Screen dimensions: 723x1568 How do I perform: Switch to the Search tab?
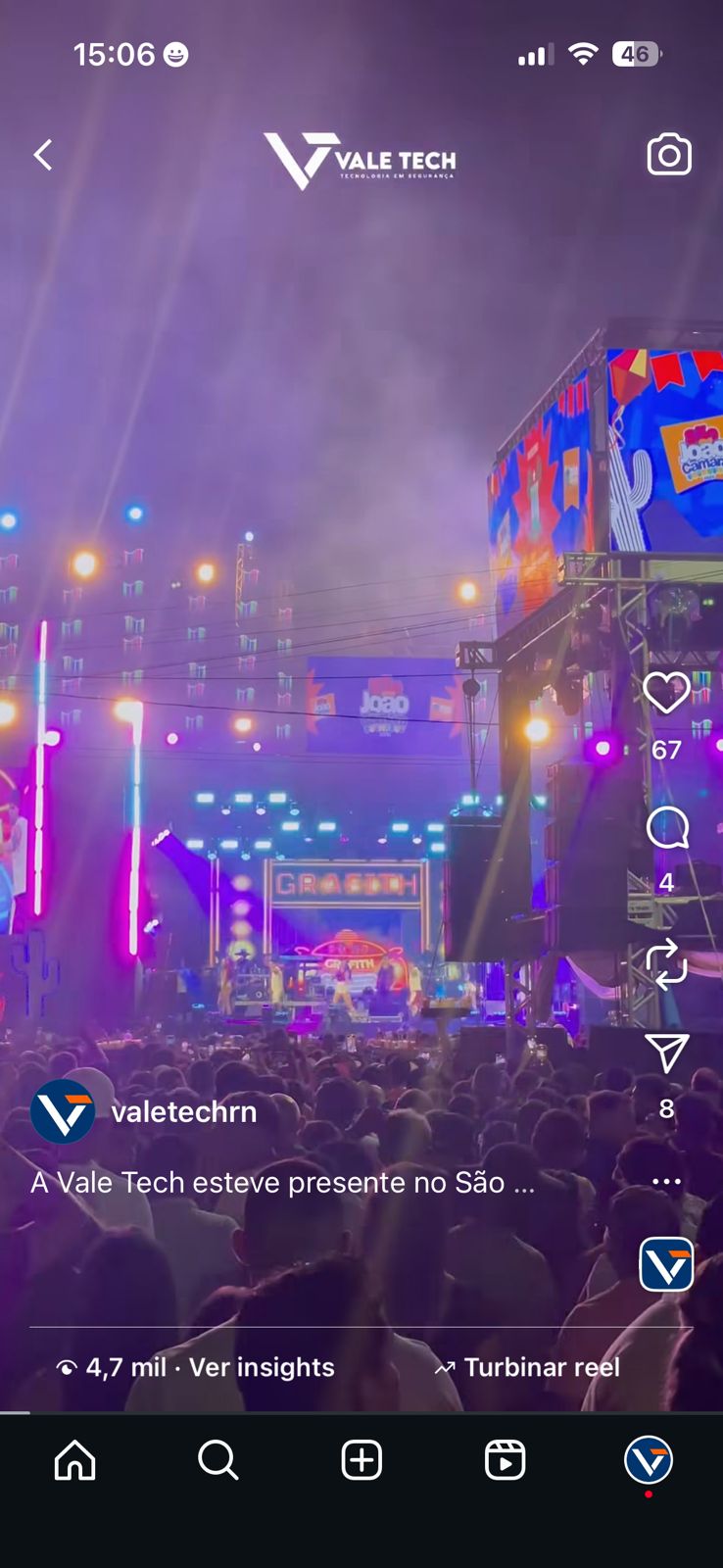(217, 1460)
